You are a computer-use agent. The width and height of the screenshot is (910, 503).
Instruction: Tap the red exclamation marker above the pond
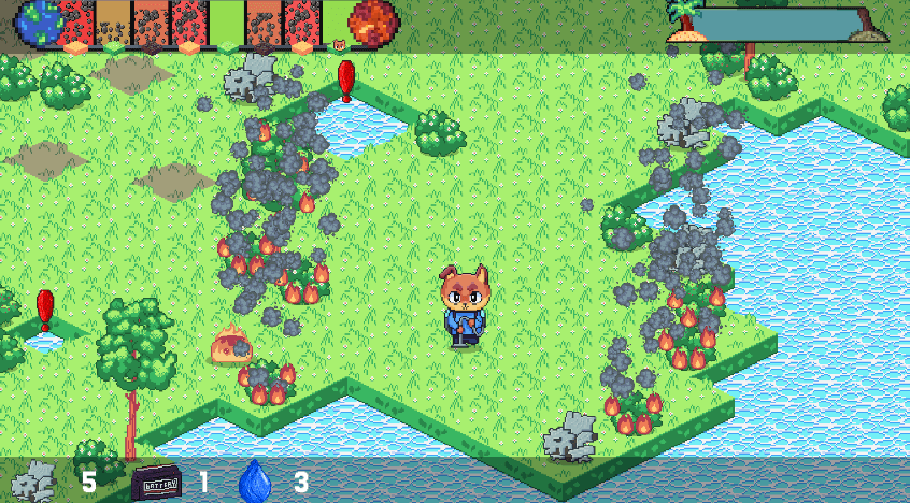pyautogui.click(x=346, y=80)
